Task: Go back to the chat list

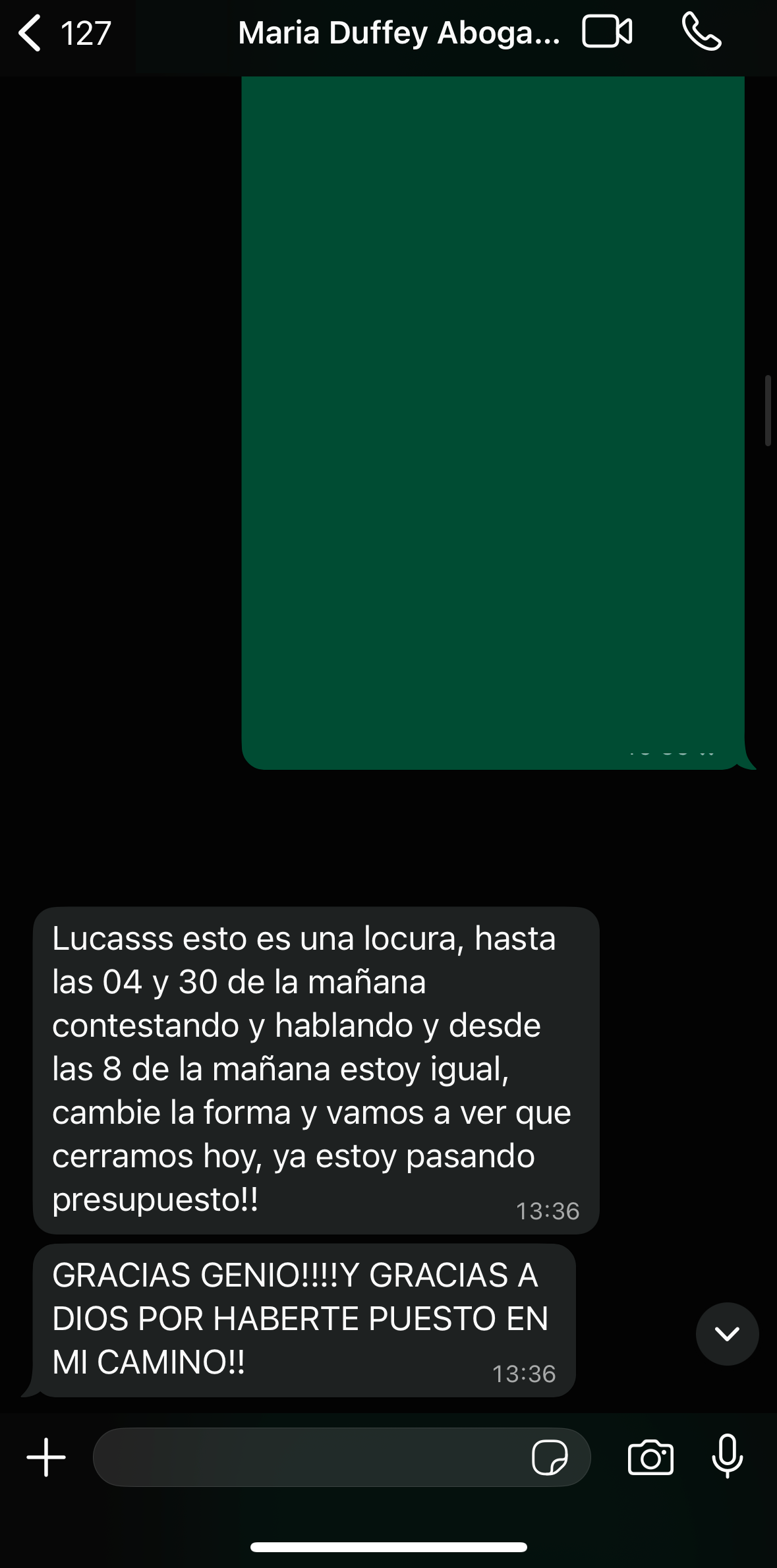Action: click(64, 33)
